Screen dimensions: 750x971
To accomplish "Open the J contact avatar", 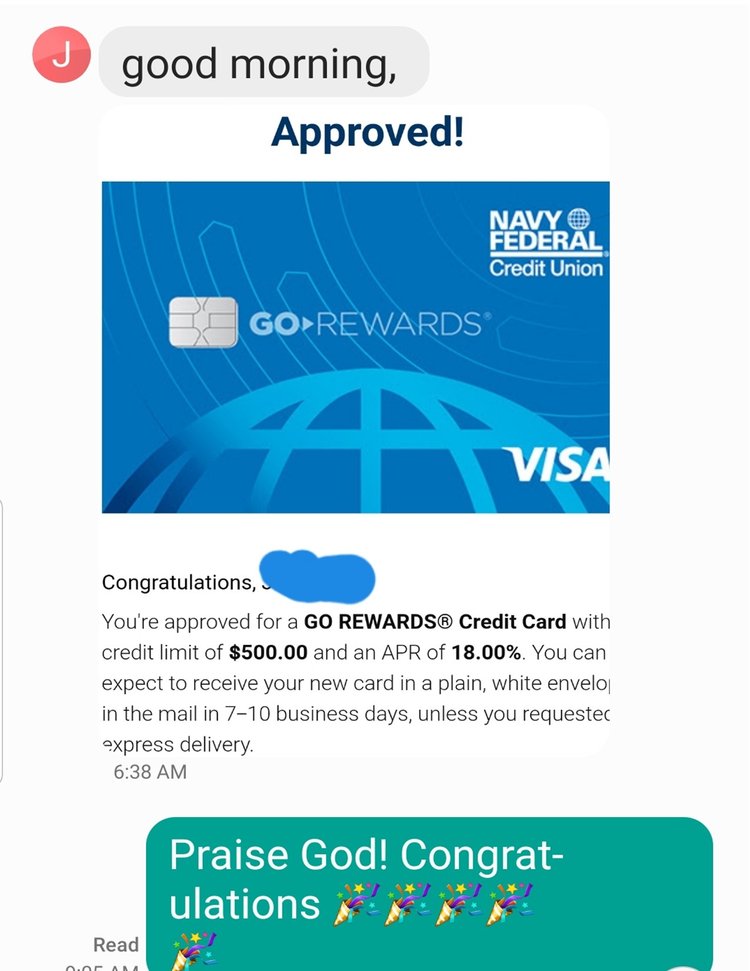I will [x=61, y=56].
